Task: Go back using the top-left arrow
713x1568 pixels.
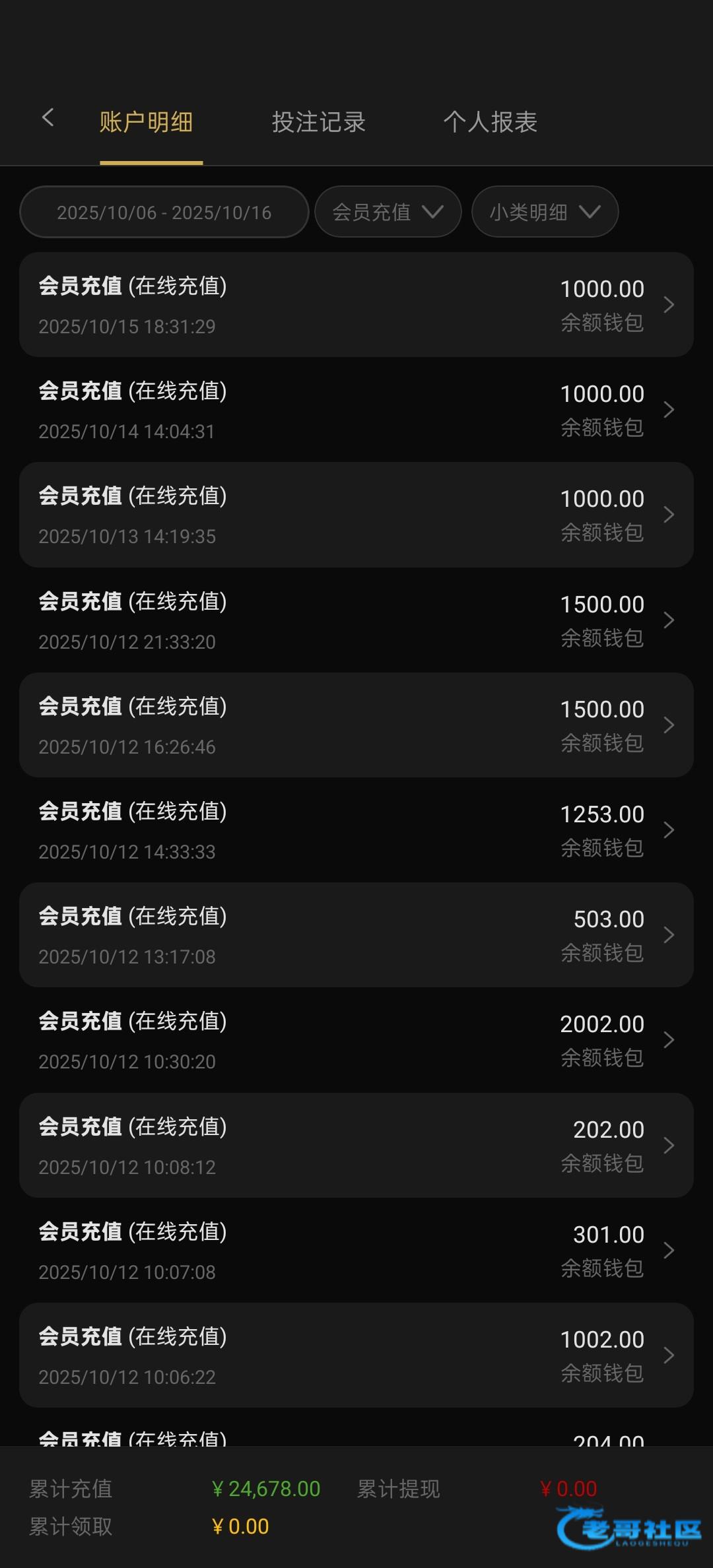Action: pyautogui.click(x=48, y=119)
